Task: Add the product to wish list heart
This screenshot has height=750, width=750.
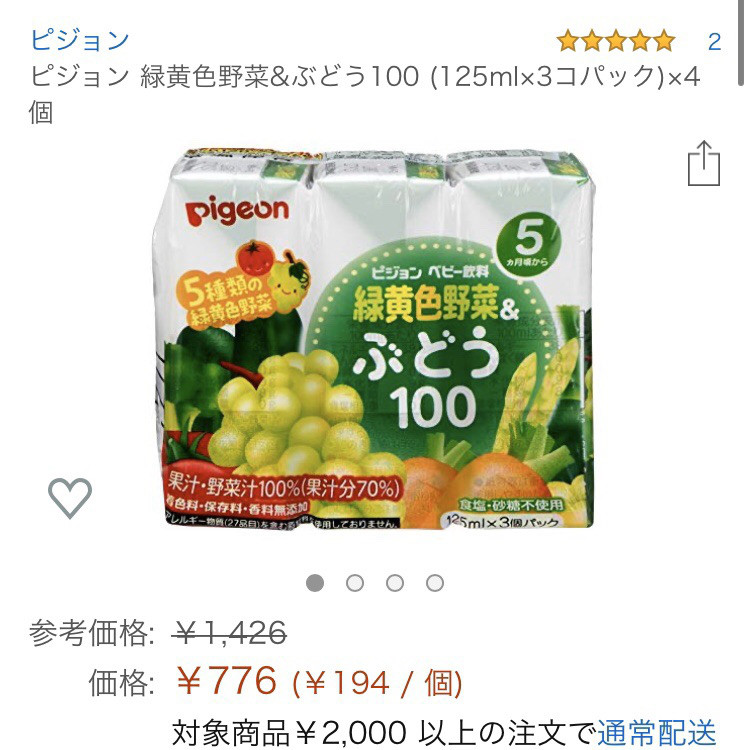Action: coord(70,497)
